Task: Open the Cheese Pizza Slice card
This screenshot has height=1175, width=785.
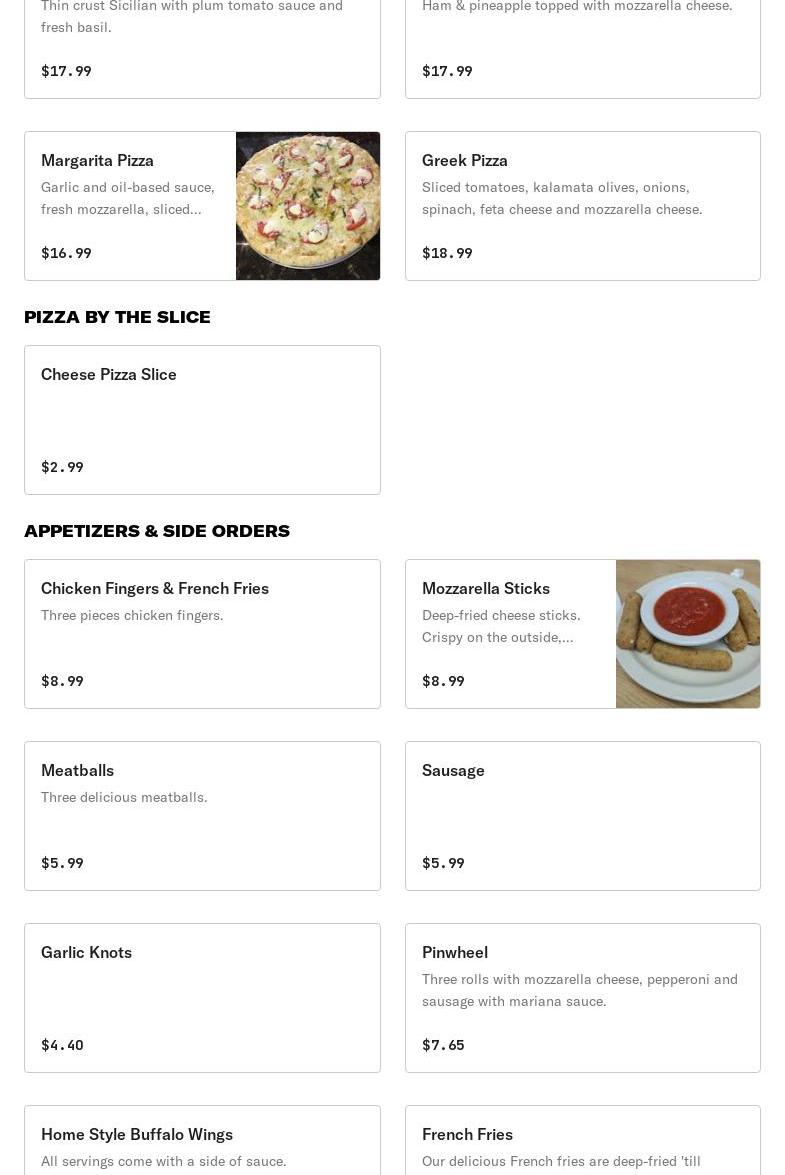Action: [202, 420]
